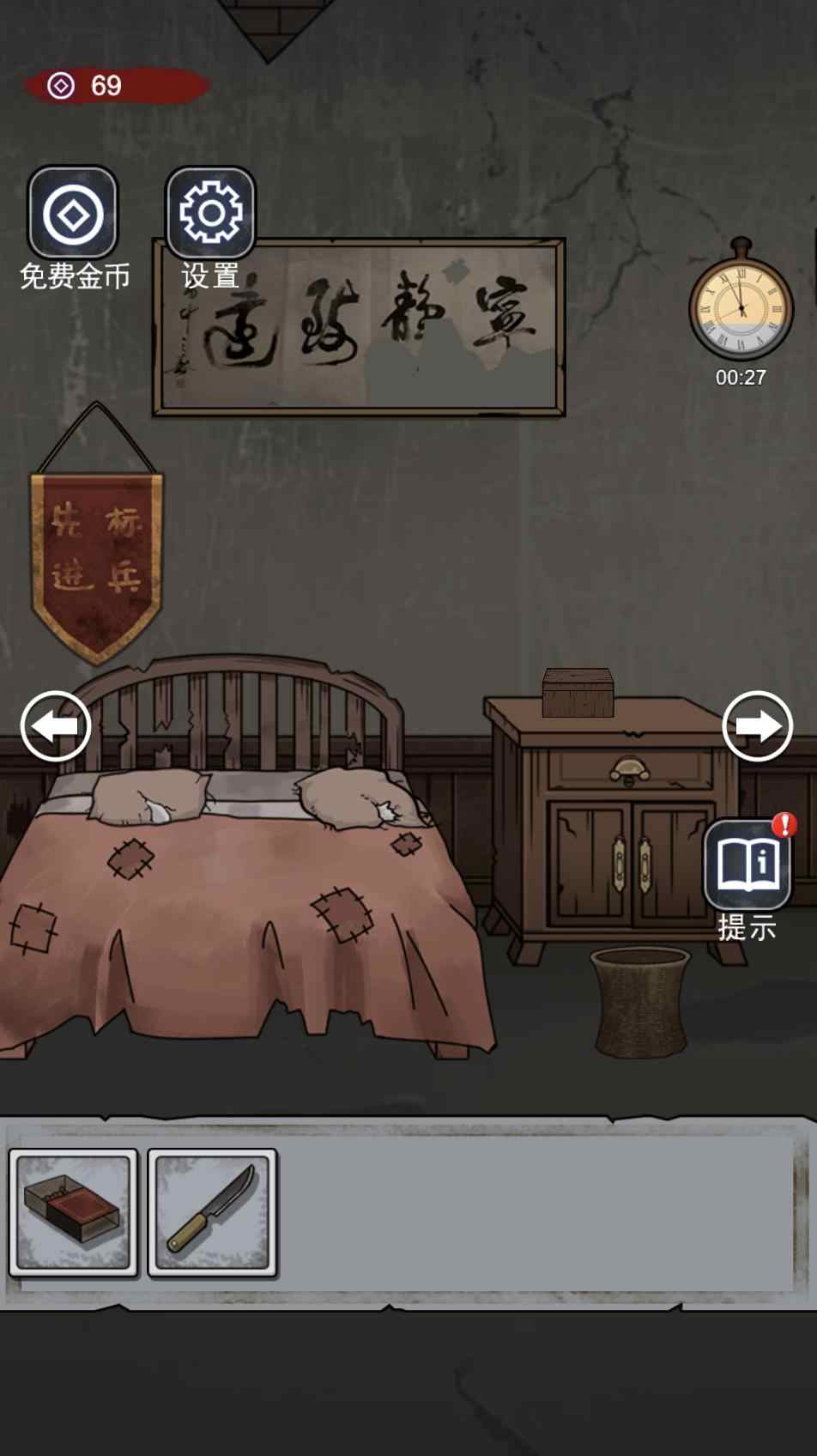Navigate right using the arrow button
817x1456 pixels.
pos(759,725)
